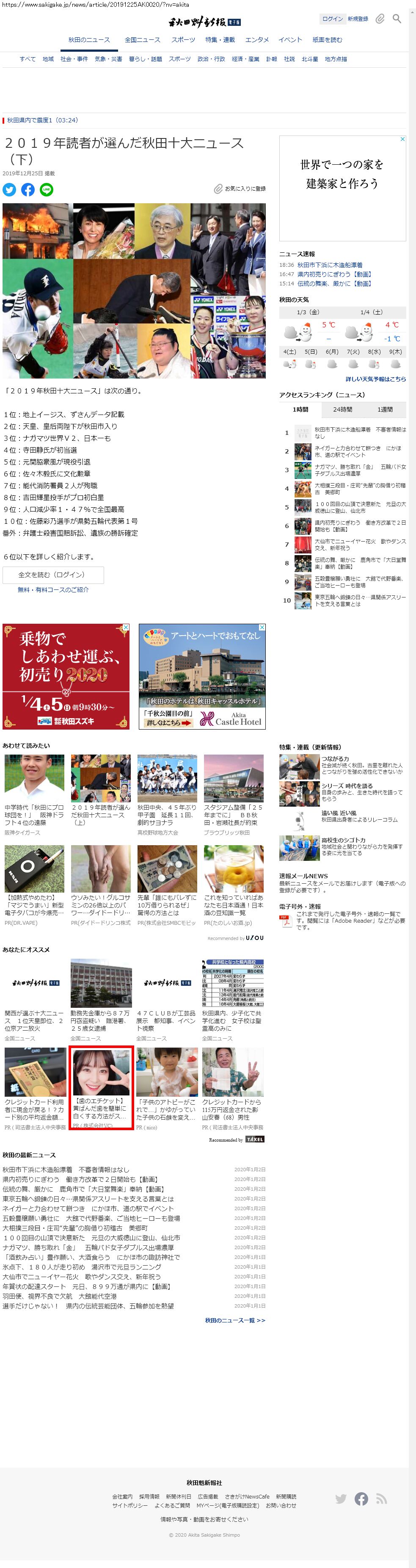Add article to お気に入りに登録
Viewport: 416px width, 1568px height.
click(240, 189)
